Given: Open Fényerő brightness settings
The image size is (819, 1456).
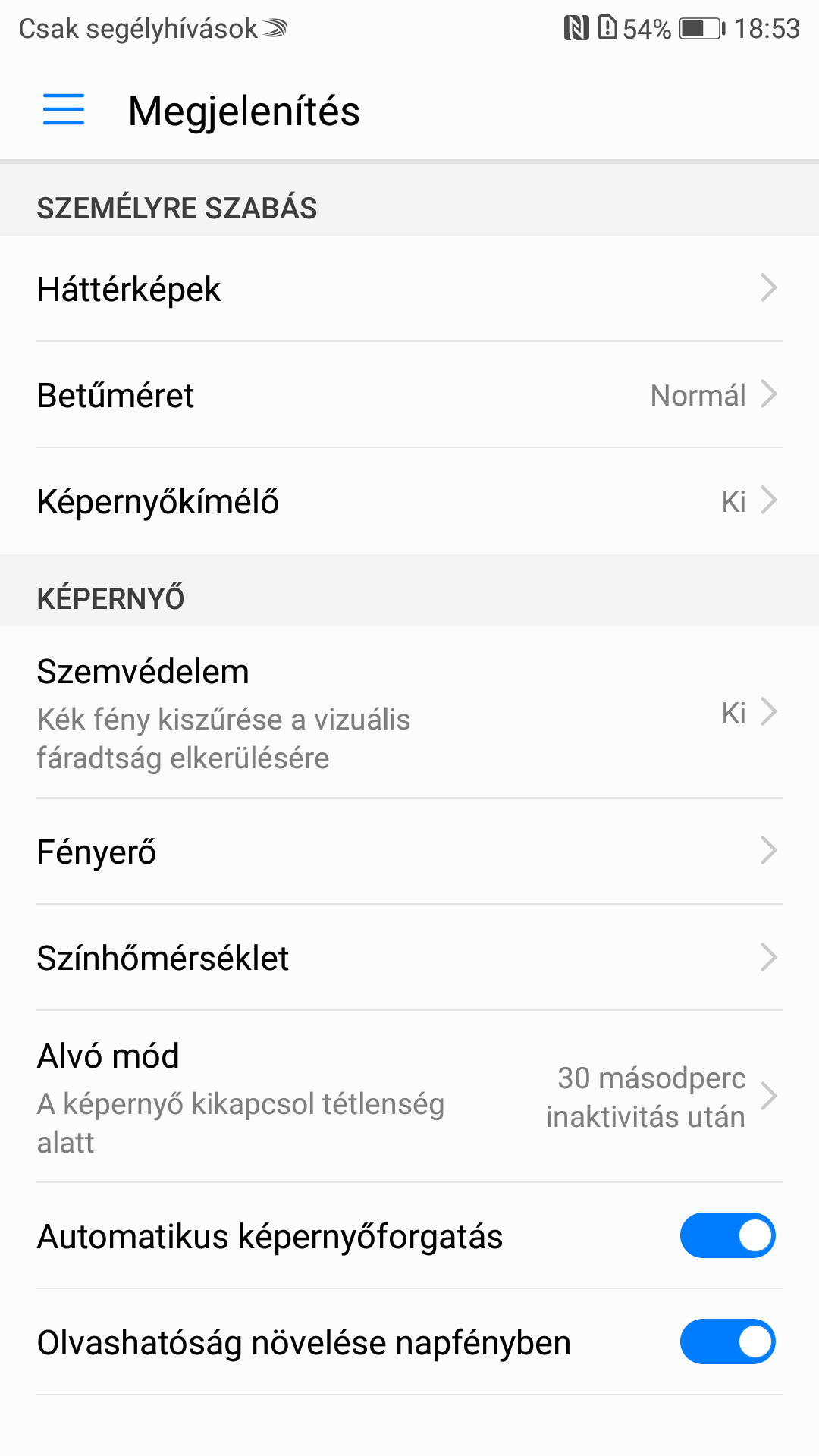Looking at the screenshot, I should pyautogui.click(x=409, y=852).
